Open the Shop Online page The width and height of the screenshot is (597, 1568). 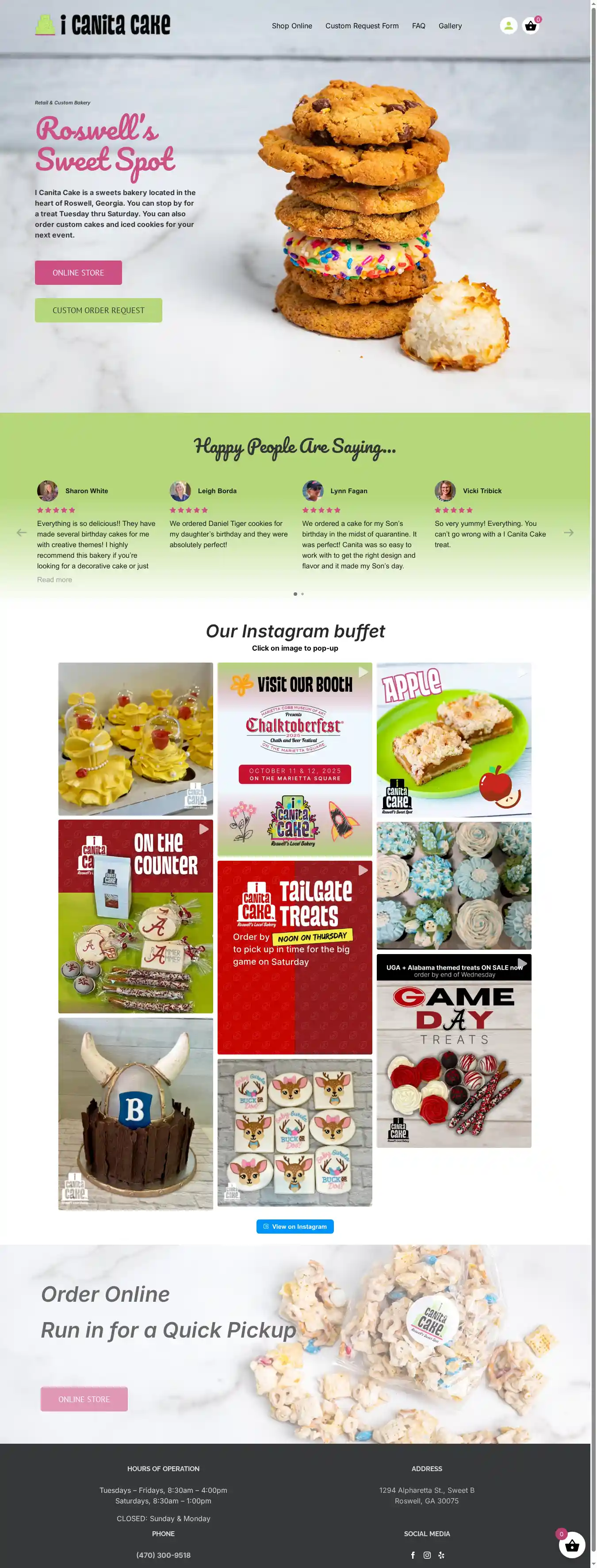(291, 26)
